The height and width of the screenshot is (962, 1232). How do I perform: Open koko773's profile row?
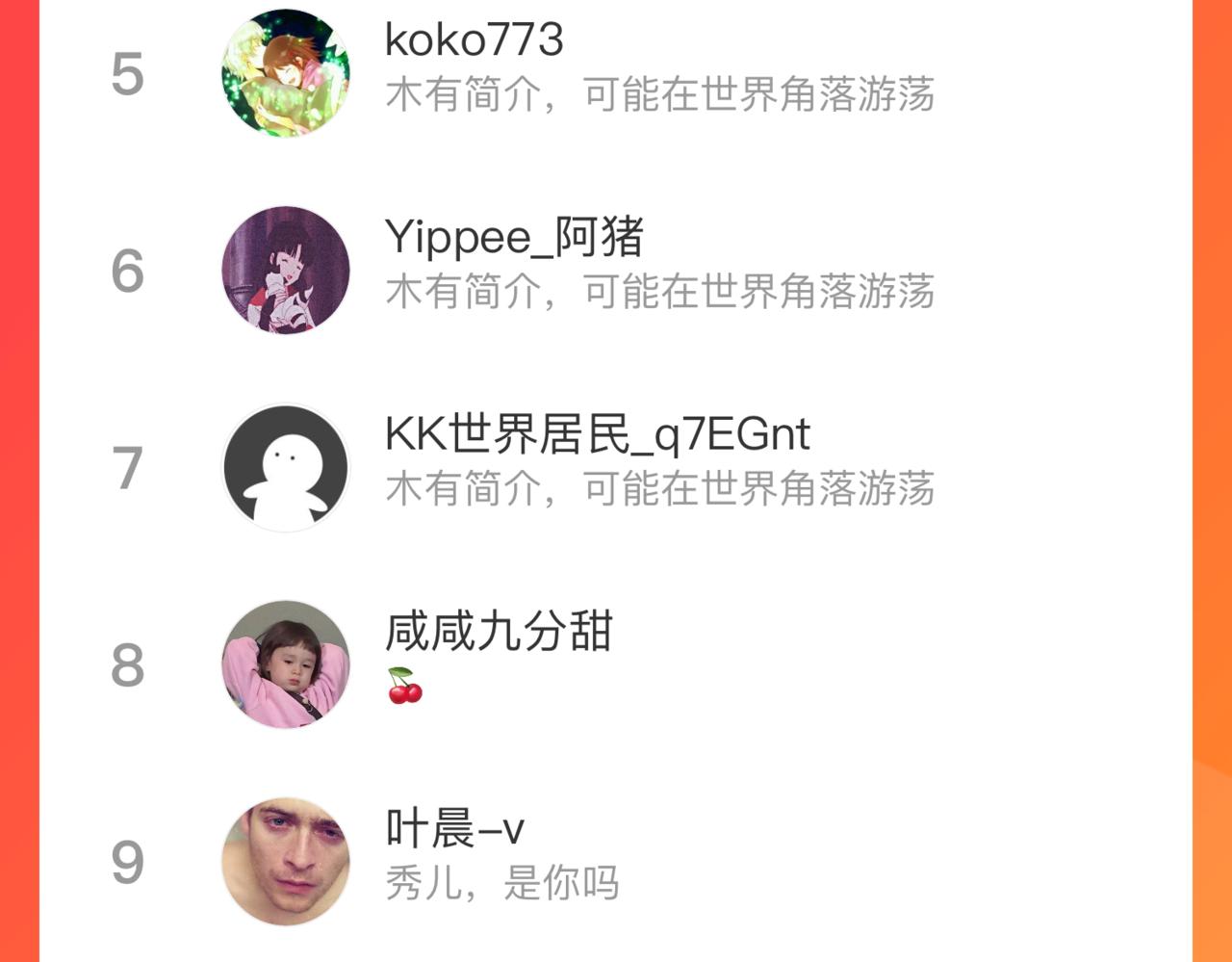474,41
